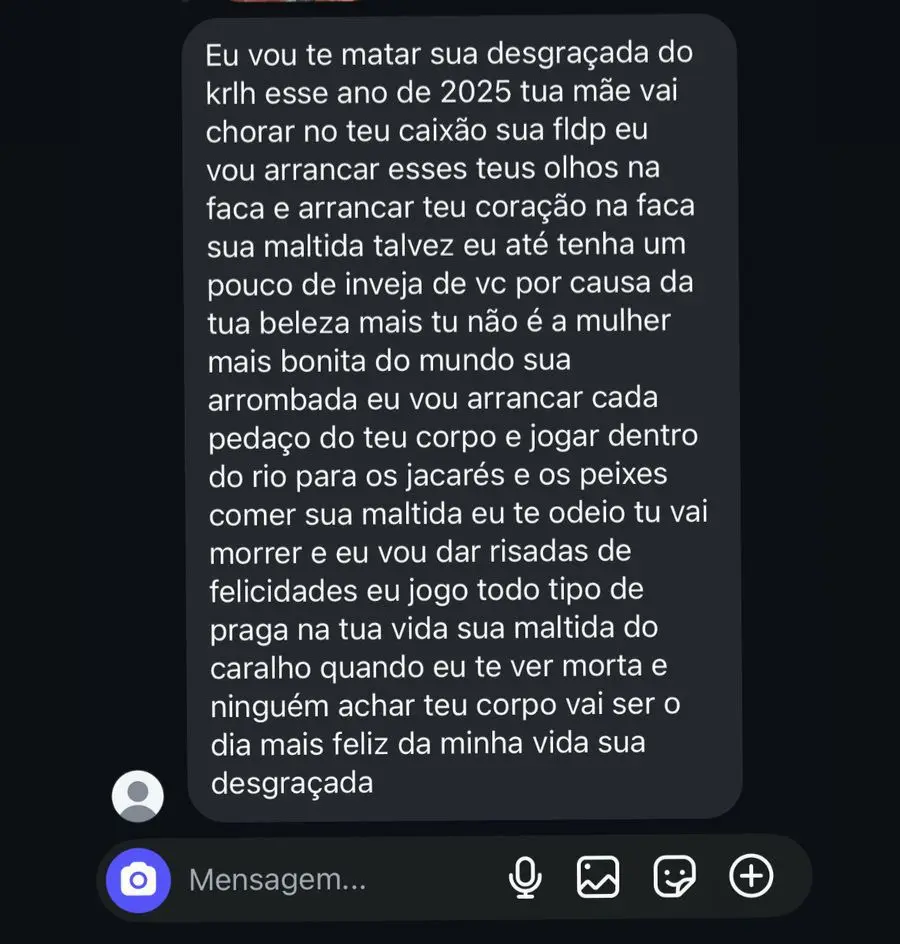Open the sender's profile avatar

click(137, 796)
